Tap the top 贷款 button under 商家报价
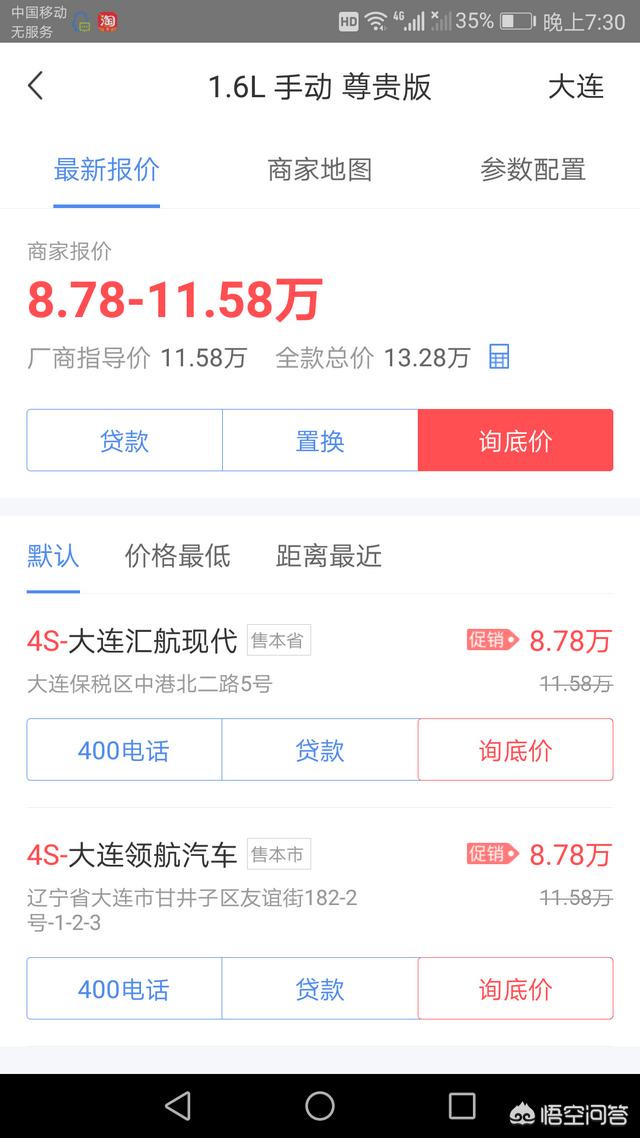 (125, 441)
